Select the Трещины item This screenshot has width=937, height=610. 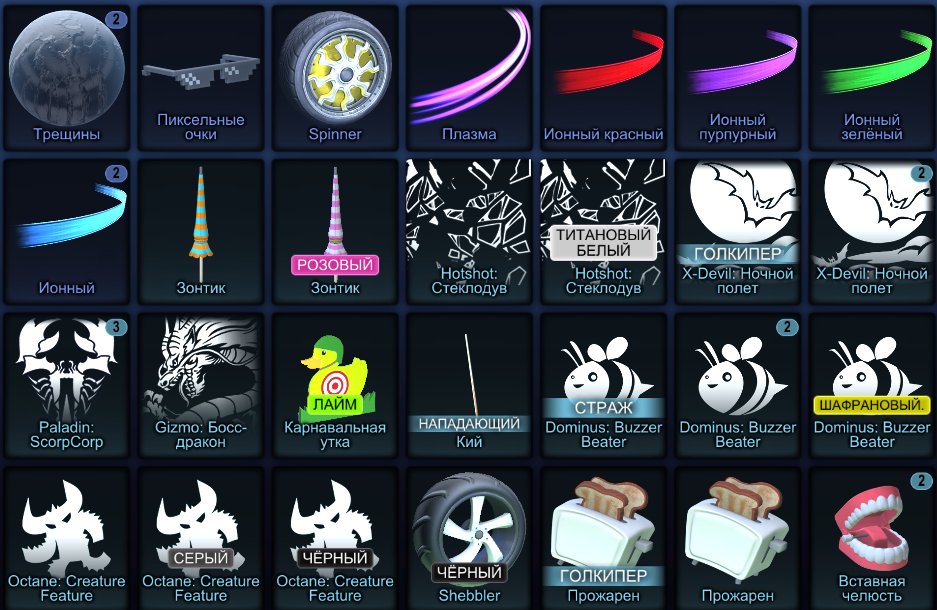point(67,75)
